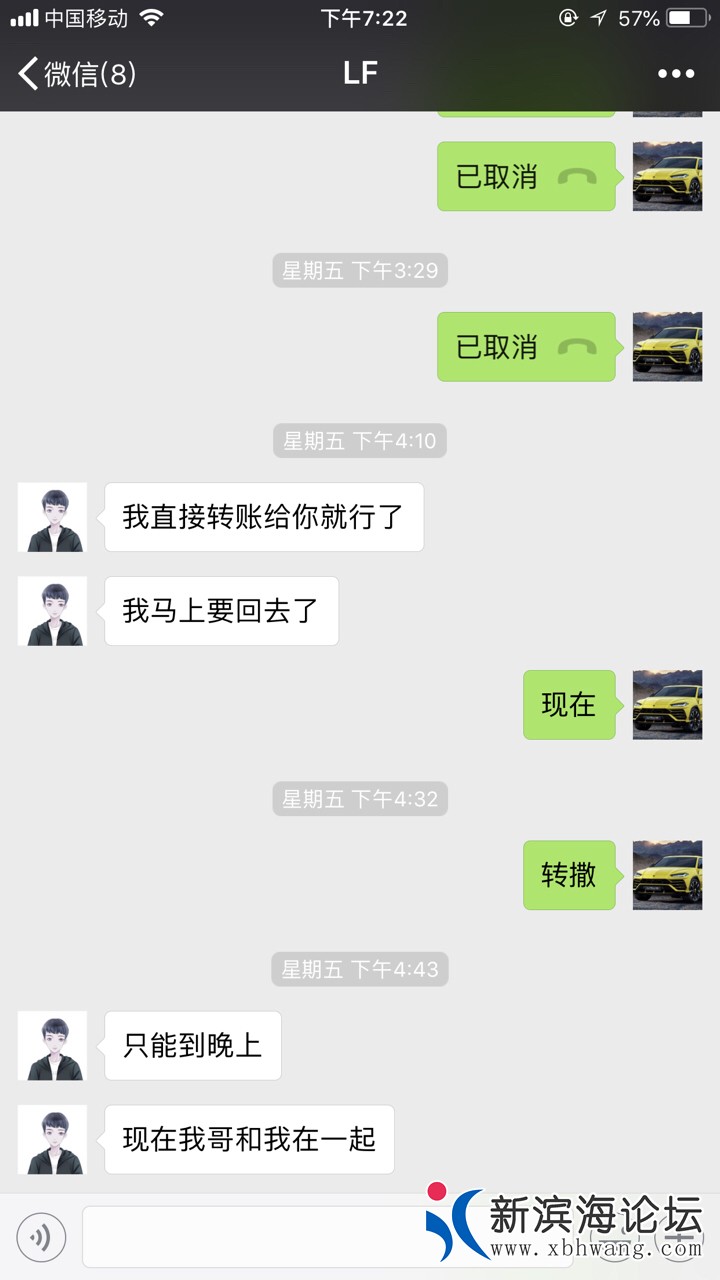Open my car avatar beside 转撒
Screen dimensions: 720x1280
tap(667, 875)
